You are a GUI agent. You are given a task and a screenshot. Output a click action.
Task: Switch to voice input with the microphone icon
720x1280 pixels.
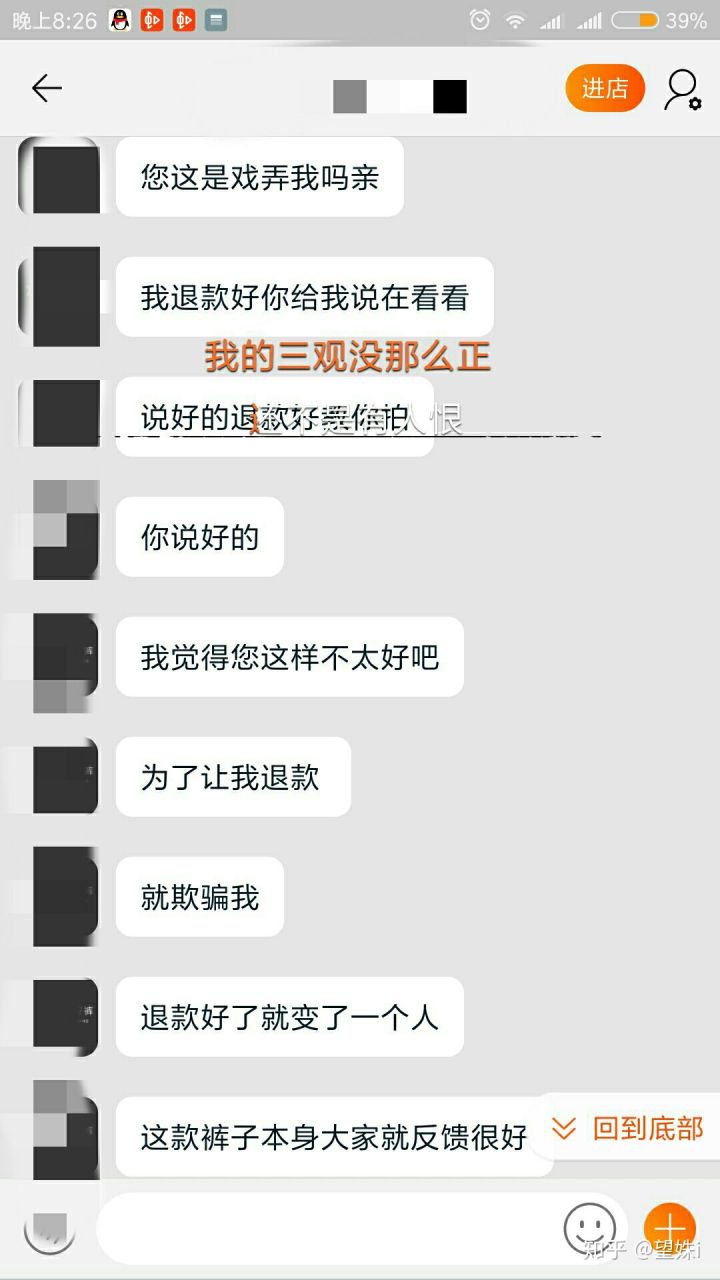point(49,1227)
